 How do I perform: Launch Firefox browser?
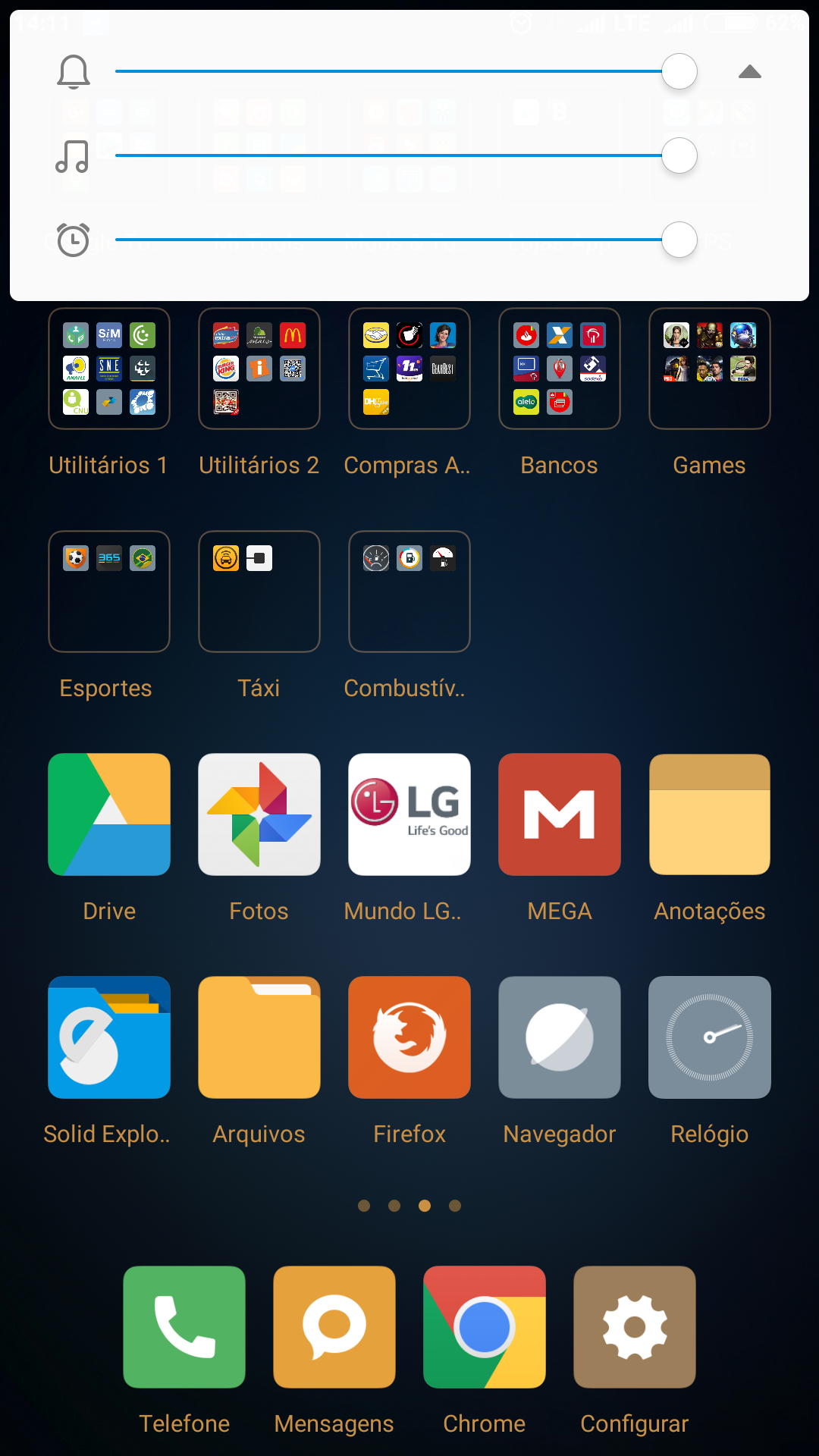pos(409,1037)
